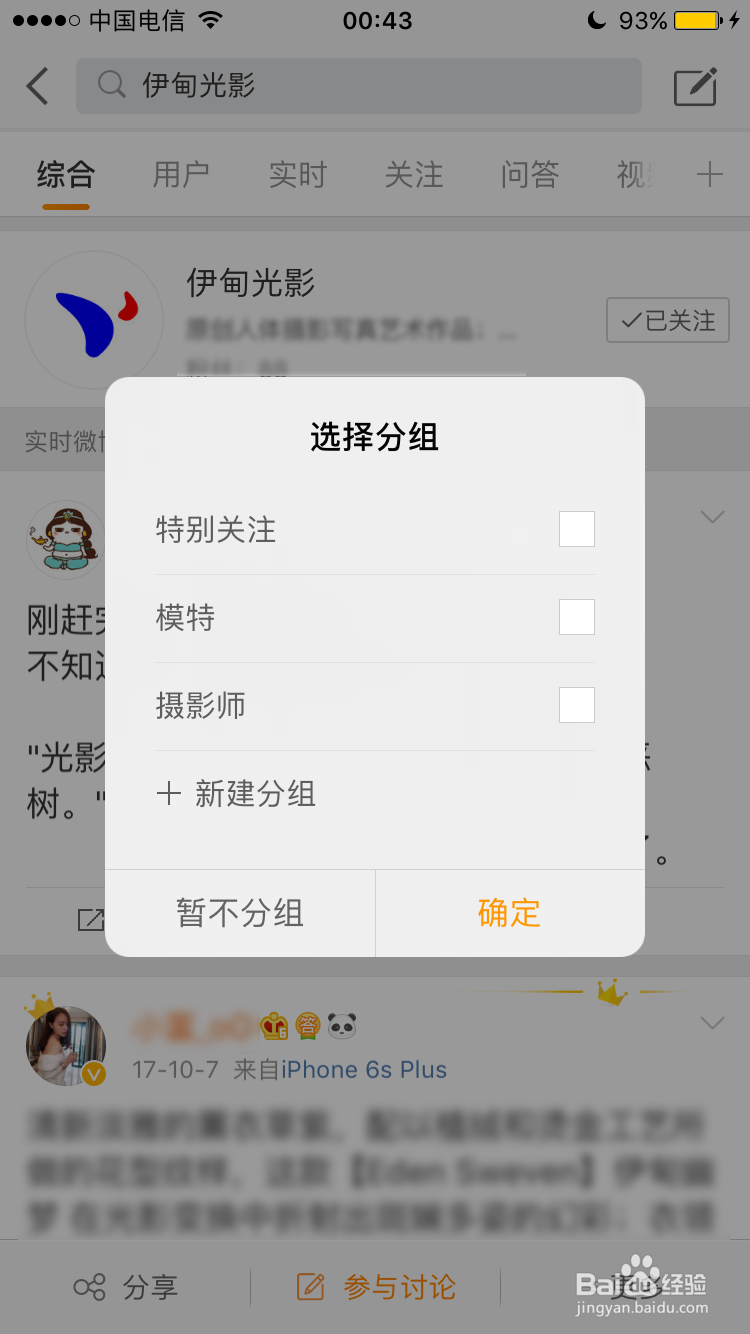The width and height of the screenshot is (750, 1334).
Task: Tap the 分享 share icon
Action: tap(91, 1288)
